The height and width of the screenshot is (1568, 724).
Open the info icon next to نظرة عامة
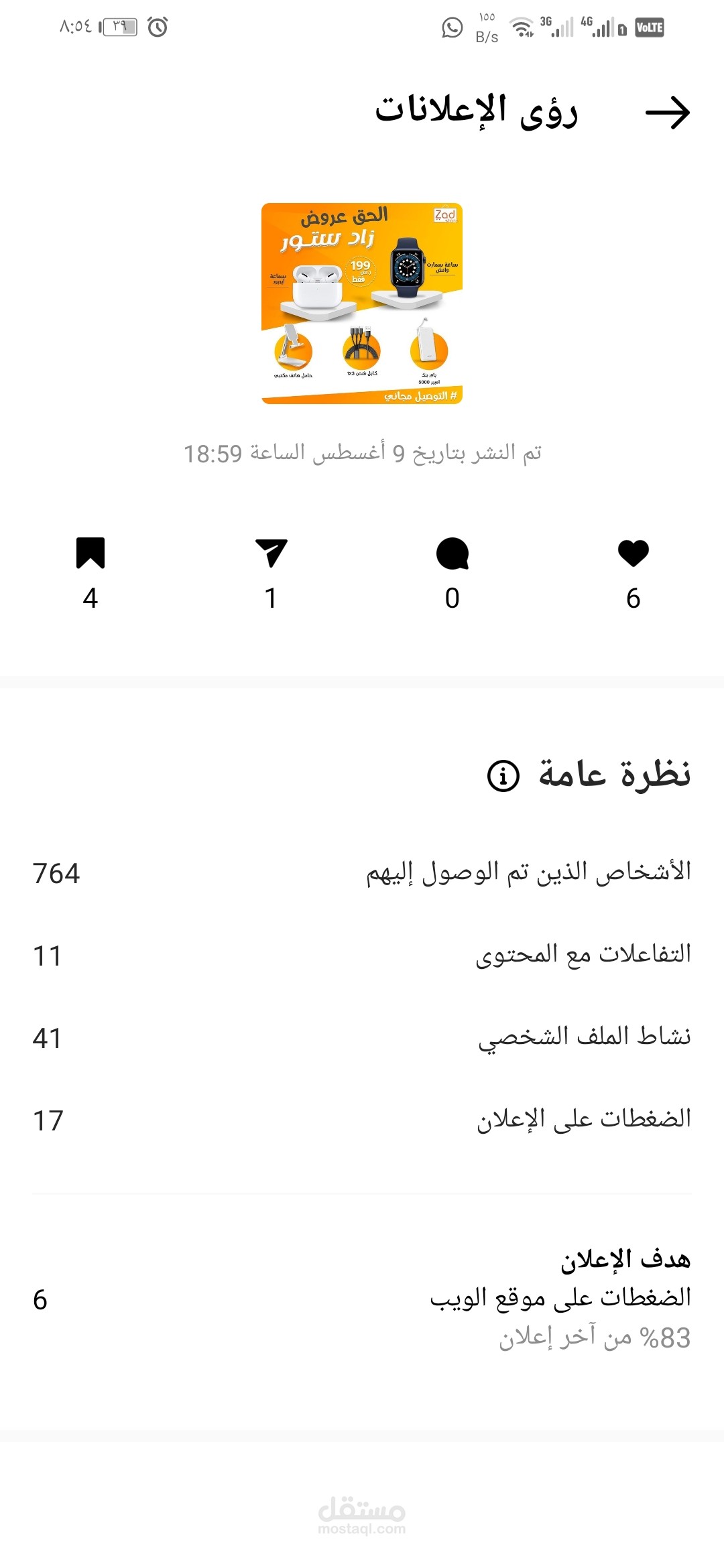[x=503, y=776]
